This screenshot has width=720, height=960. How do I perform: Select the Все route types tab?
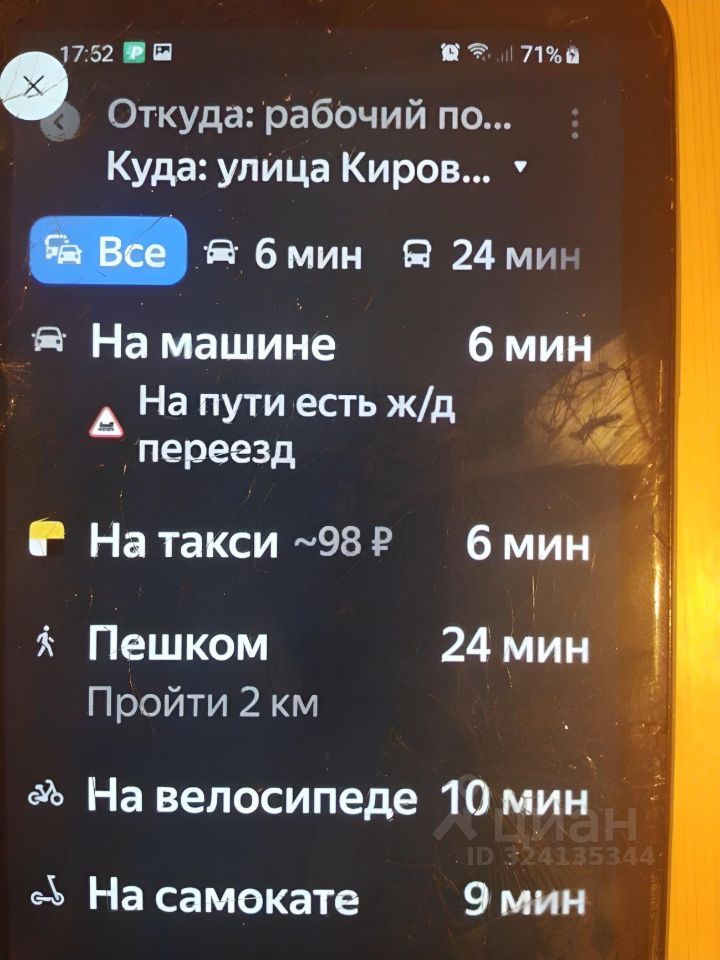(x=110, y=252)
